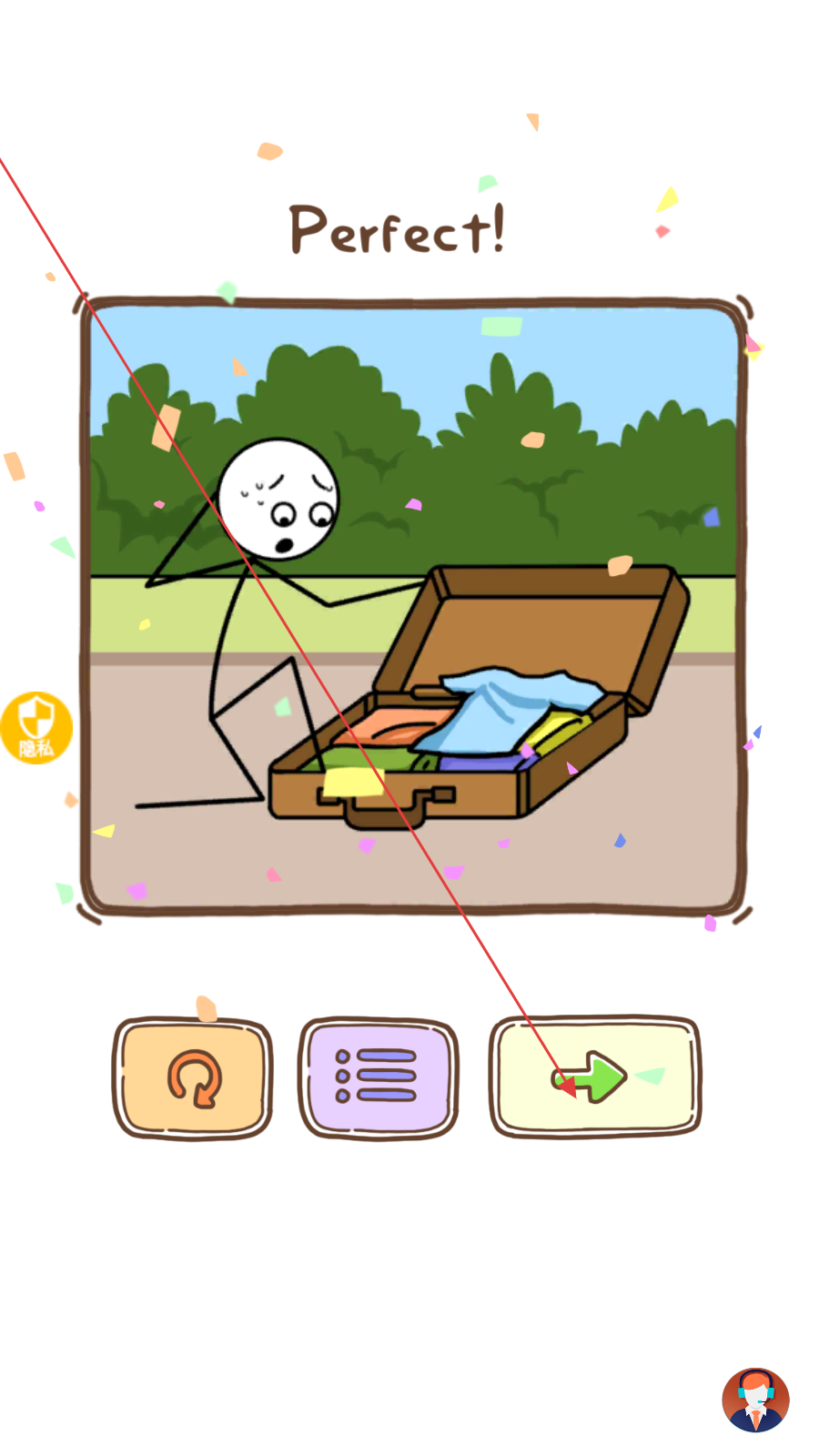
Task: Open the customer service avatar
Action: [755, 1400]
